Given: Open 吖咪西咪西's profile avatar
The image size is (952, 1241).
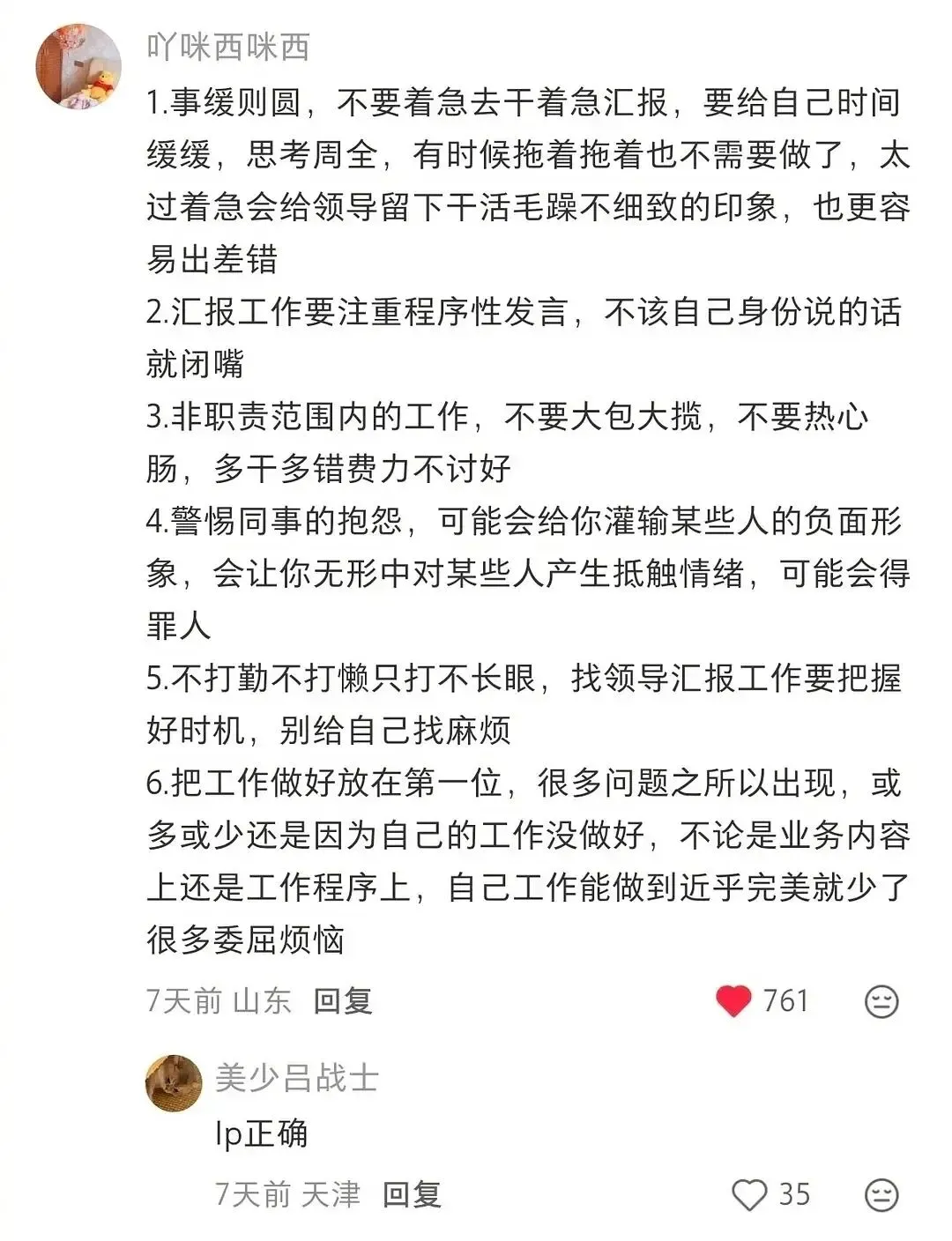Looking at the screenshot, I should click(78, 66).
